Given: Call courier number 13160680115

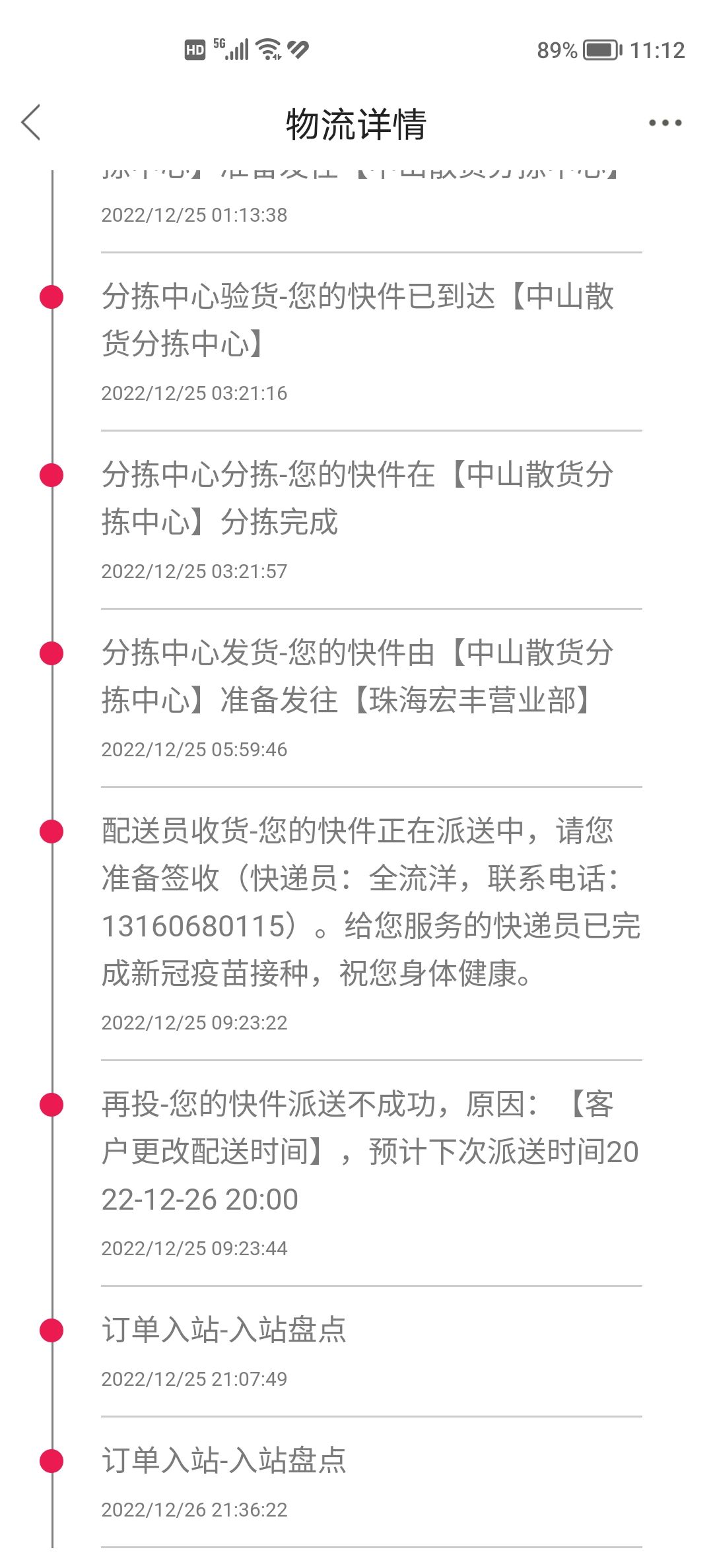Looking at the screenshot, I should point(193,926).
